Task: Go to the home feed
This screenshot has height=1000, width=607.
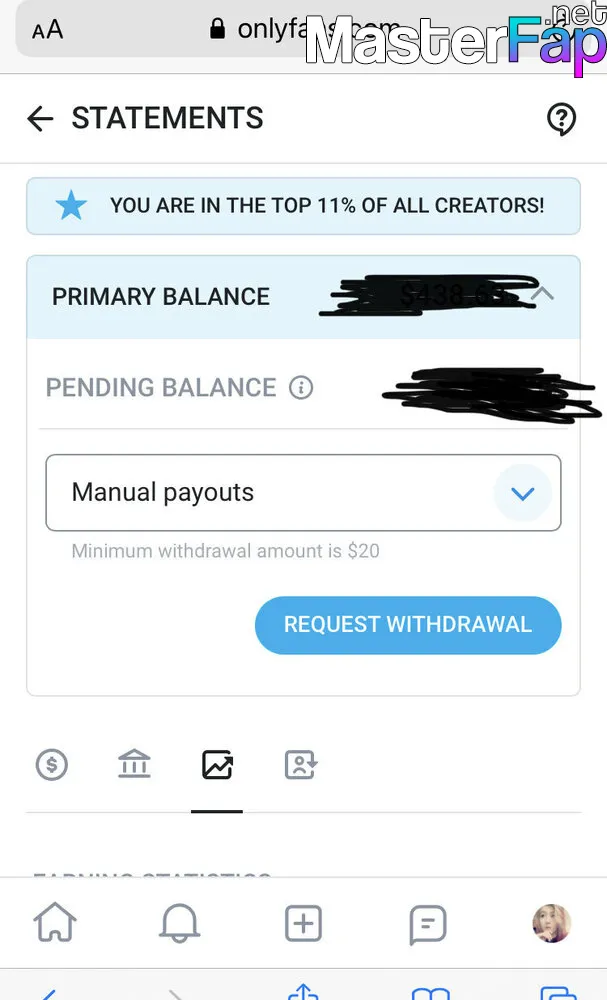Action: (55, 922)
